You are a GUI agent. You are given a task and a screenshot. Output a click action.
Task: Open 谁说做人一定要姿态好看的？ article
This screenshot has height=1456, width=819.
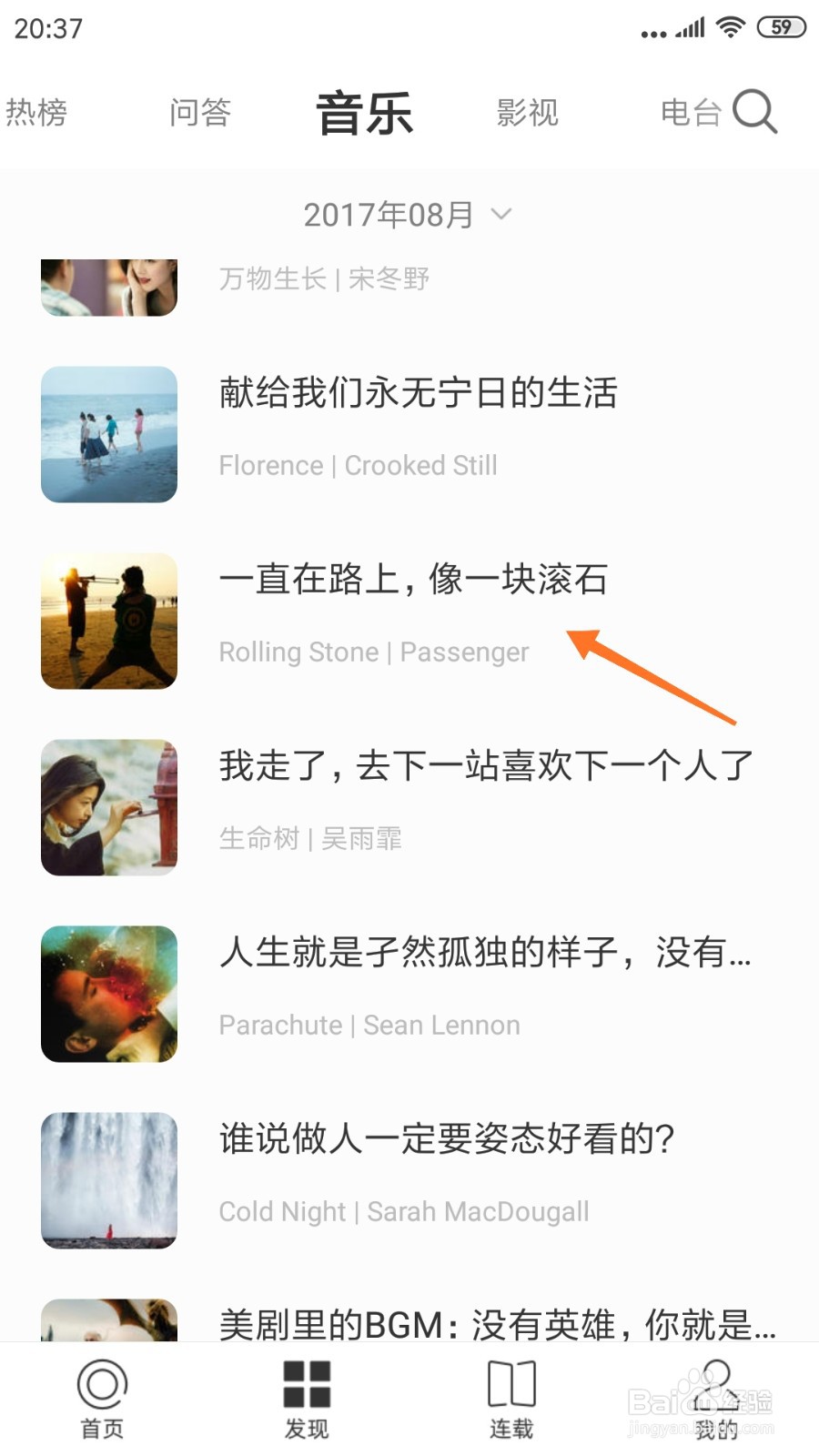(x=446, y=1139)
